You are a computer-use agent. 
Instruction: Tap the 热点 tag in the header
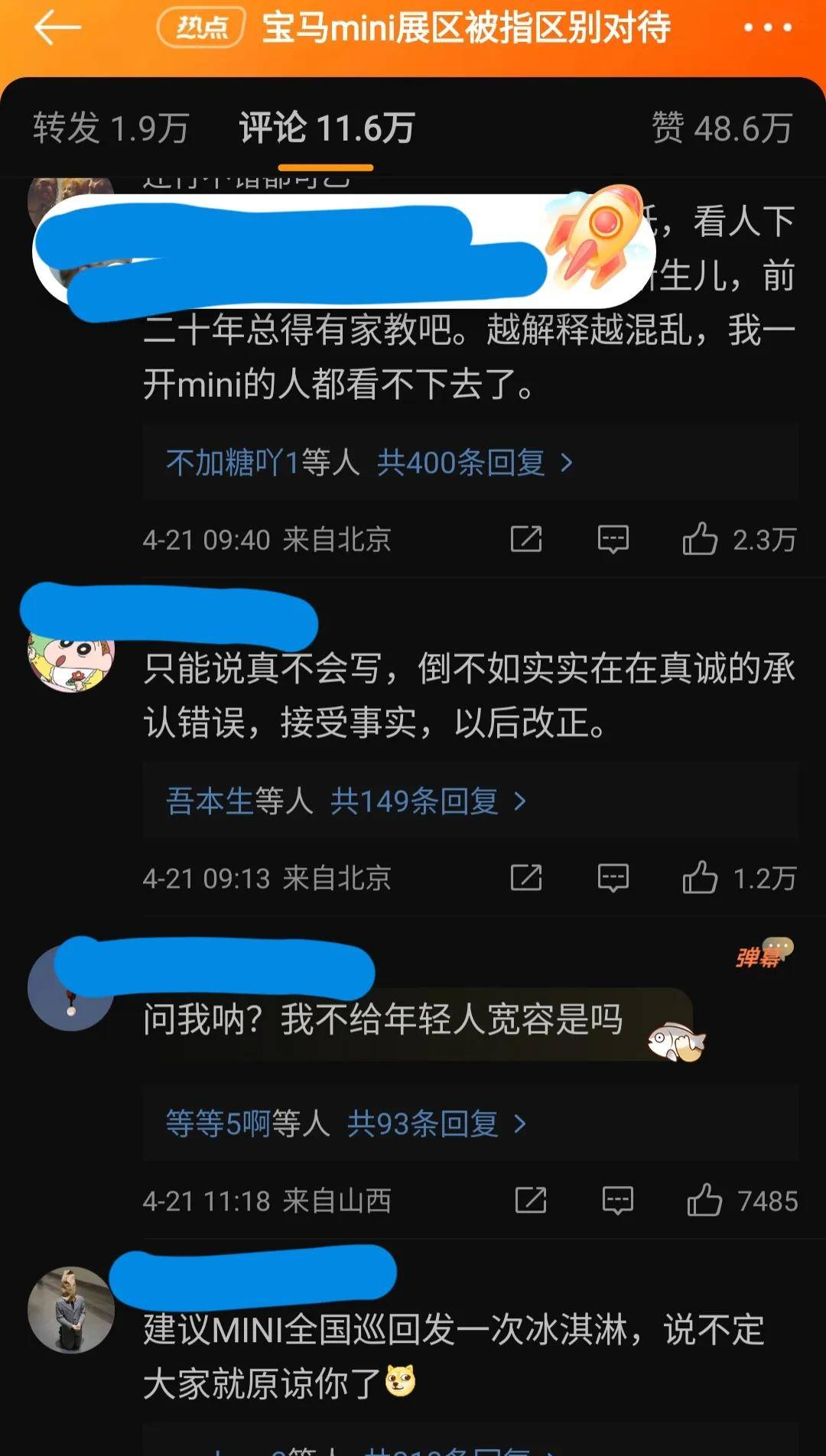pyautogui.click(x=201, y=28)
